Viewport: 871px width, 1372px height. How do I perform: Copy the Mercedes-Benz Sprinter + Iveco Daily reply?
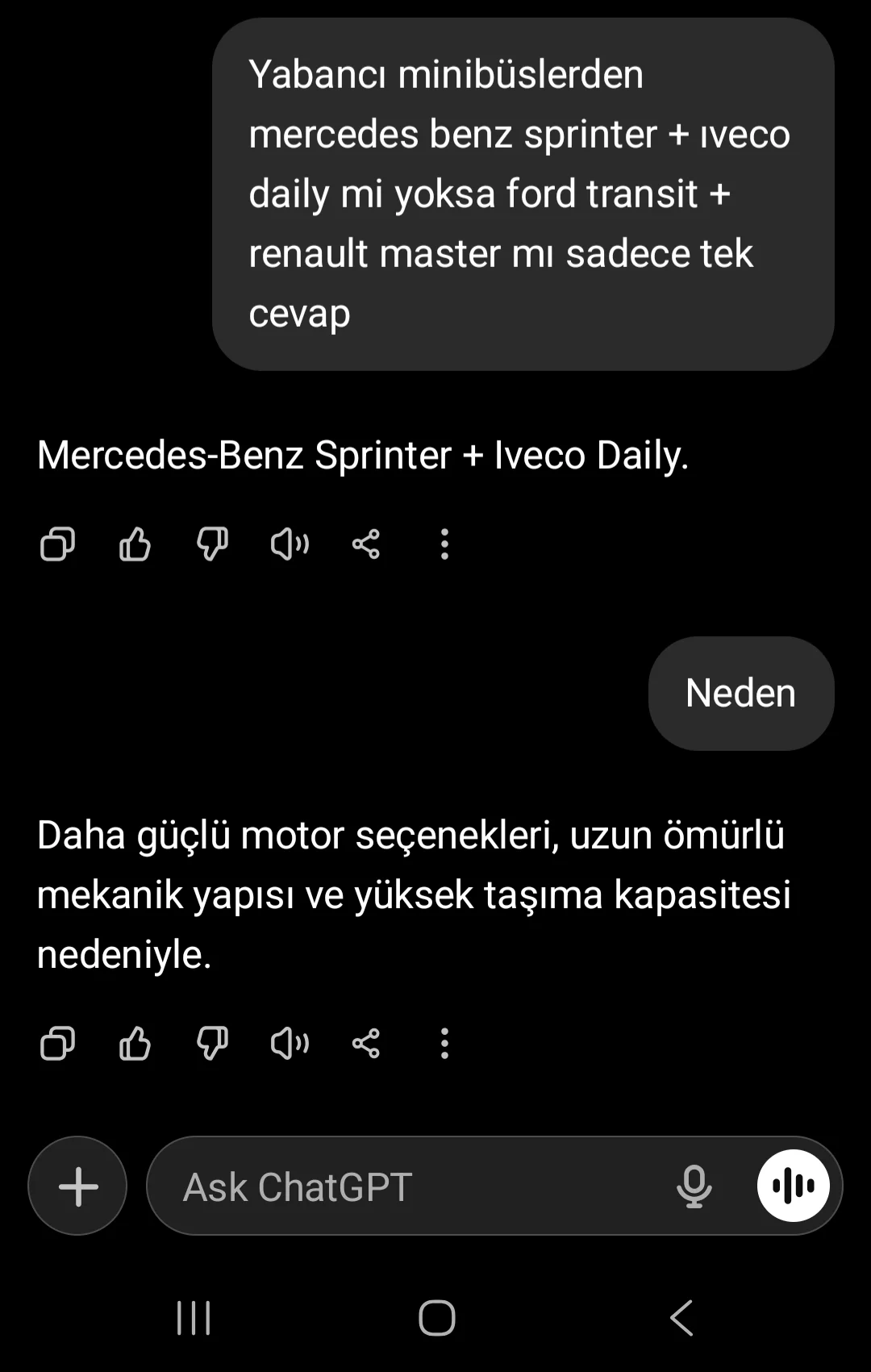pos(57,544)
